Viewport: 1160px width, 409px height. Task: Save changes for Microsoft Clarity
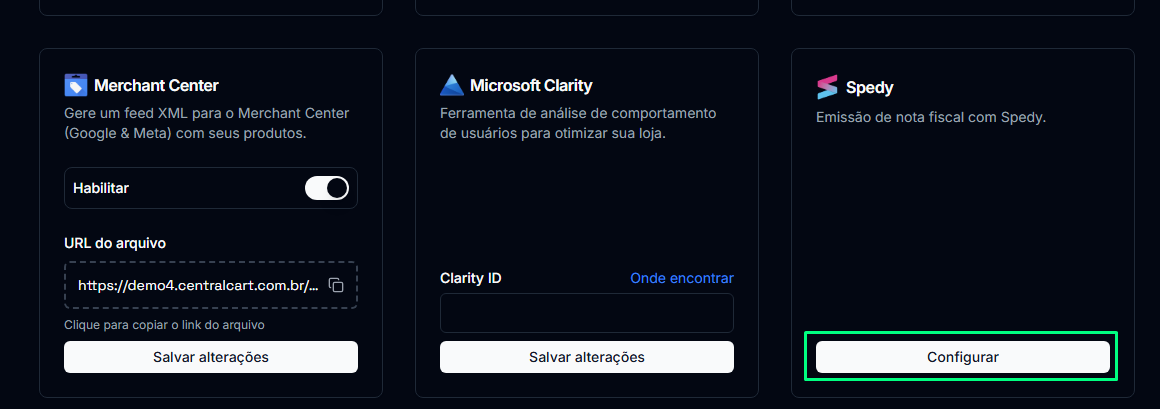pos(587,357)
